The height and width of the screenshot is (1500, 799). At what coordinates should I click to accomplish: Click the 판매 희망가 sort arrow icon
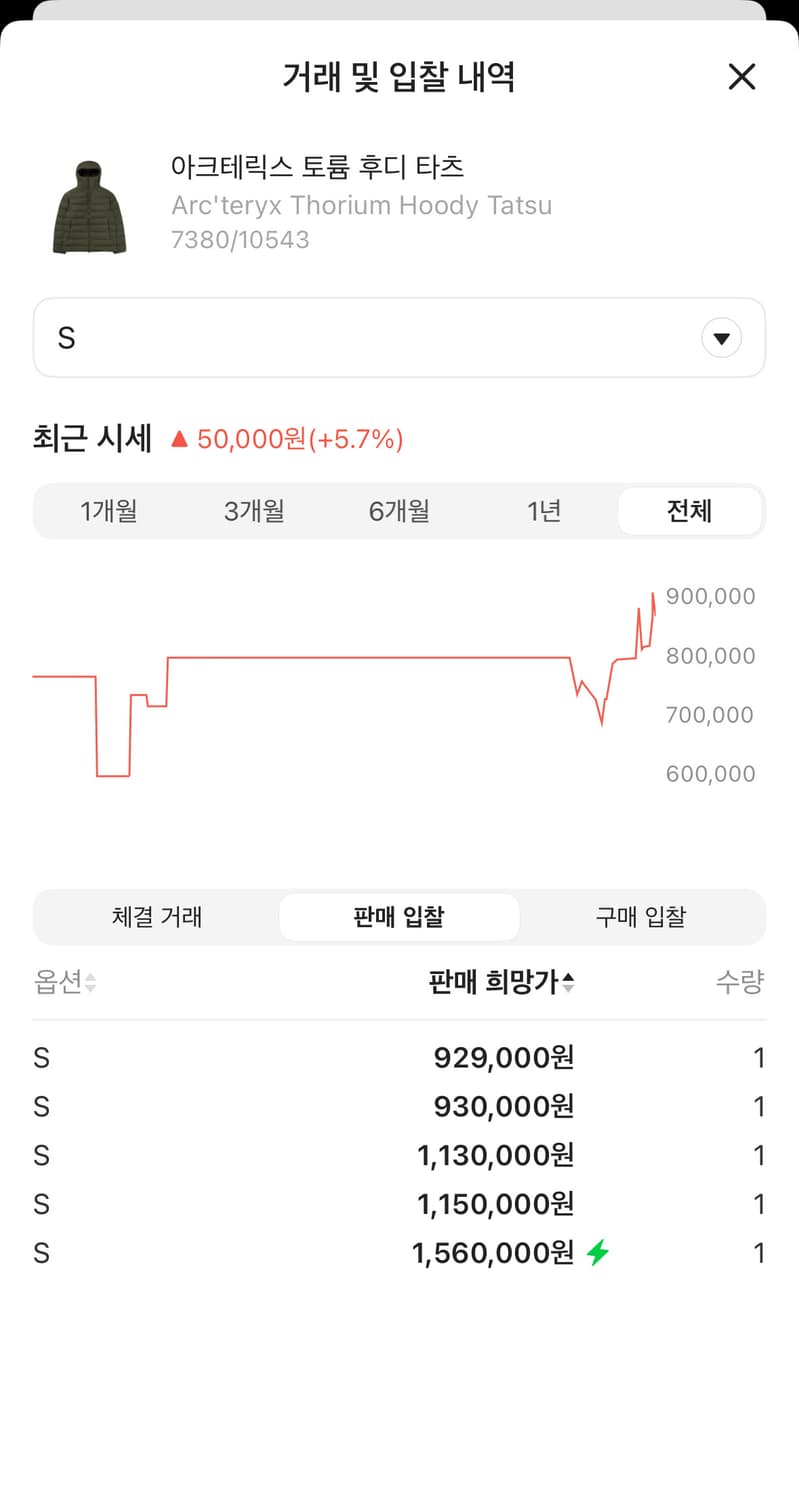tap(568, 982)
